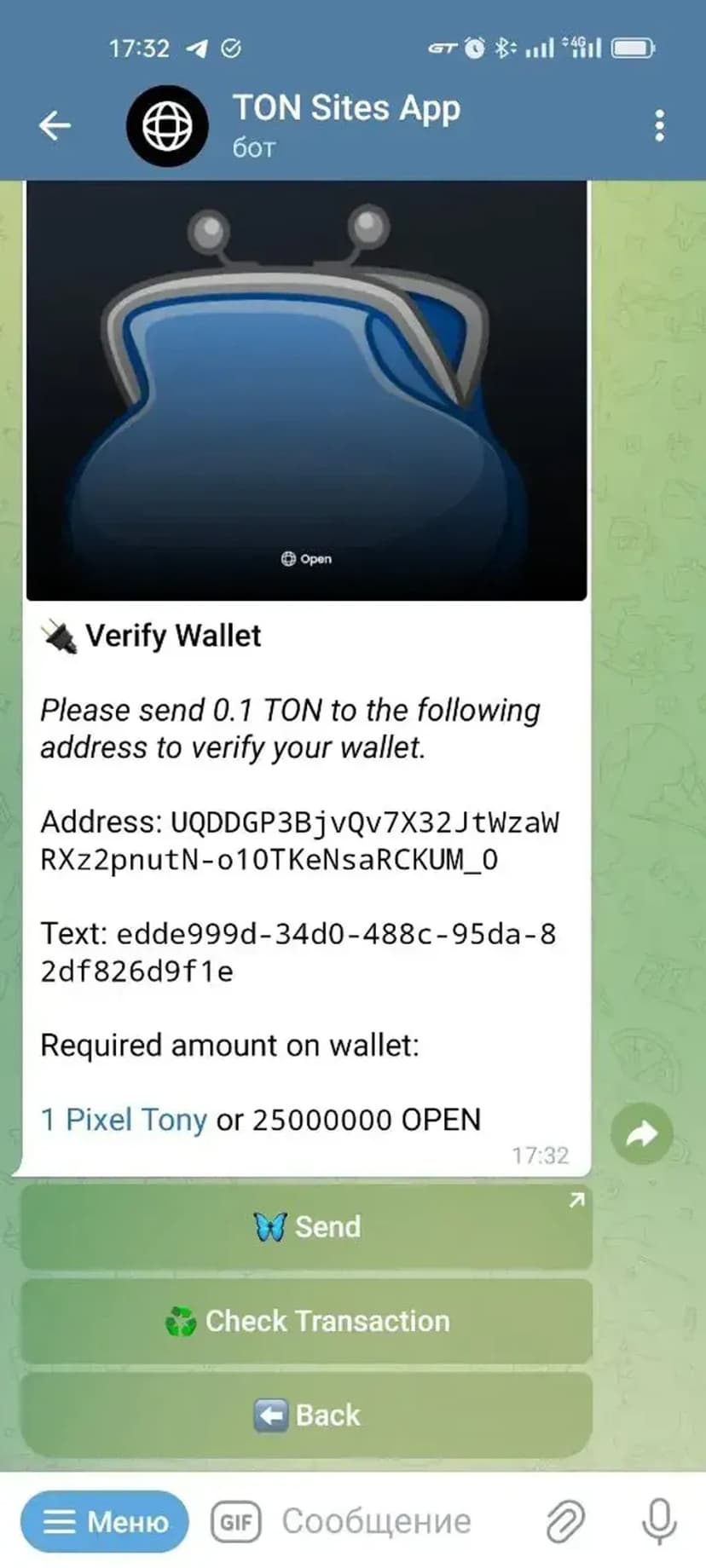Copy the wallet address text
706x1568 pixels.
point(298,841)
